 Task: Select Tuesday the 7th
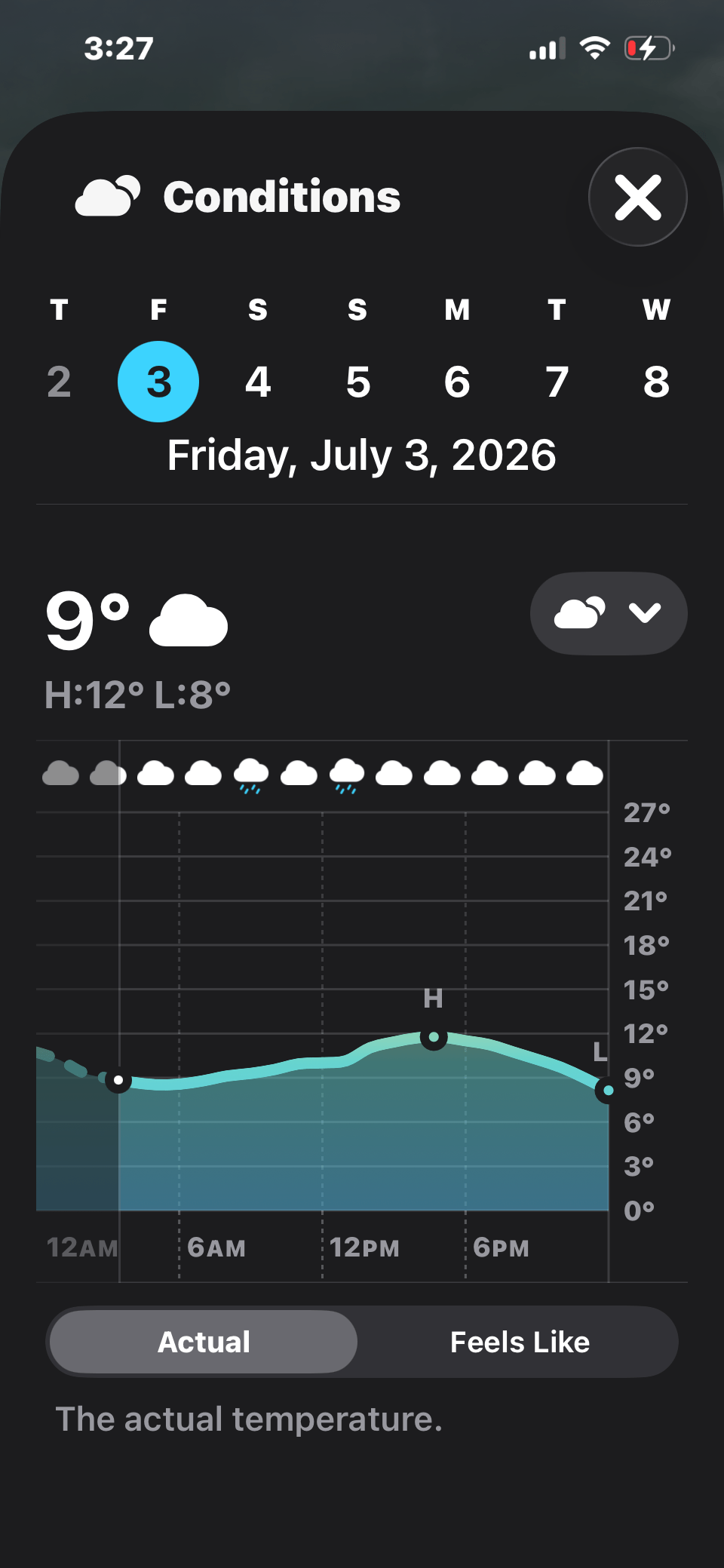(x=557, y=382)
